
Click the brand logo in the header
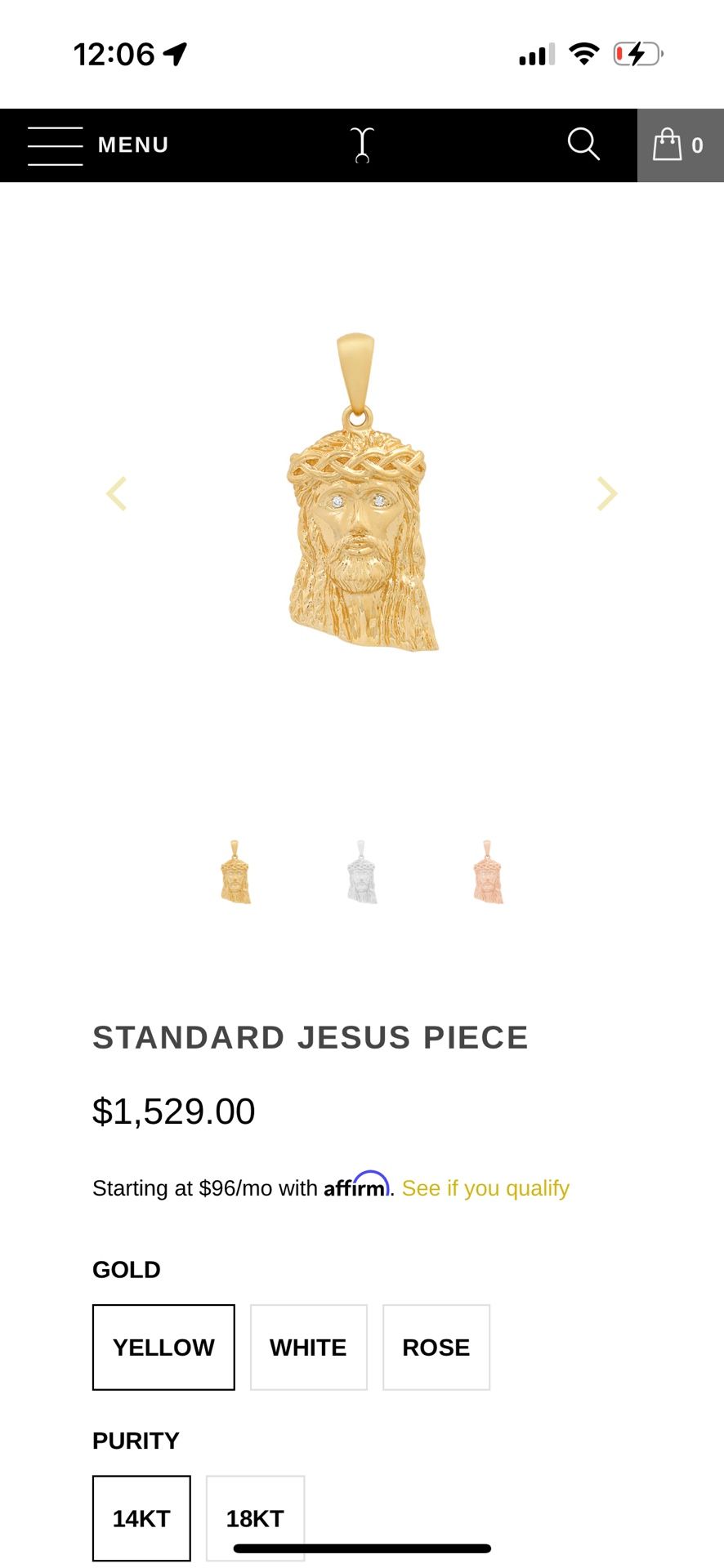click(360, 145)
